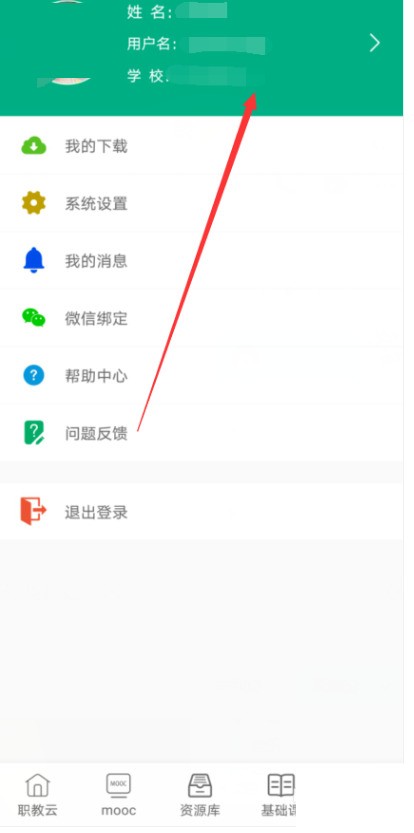Screen dimensions: 414x833
Task: View 我的消息 messages
Action: click(201, 261)
